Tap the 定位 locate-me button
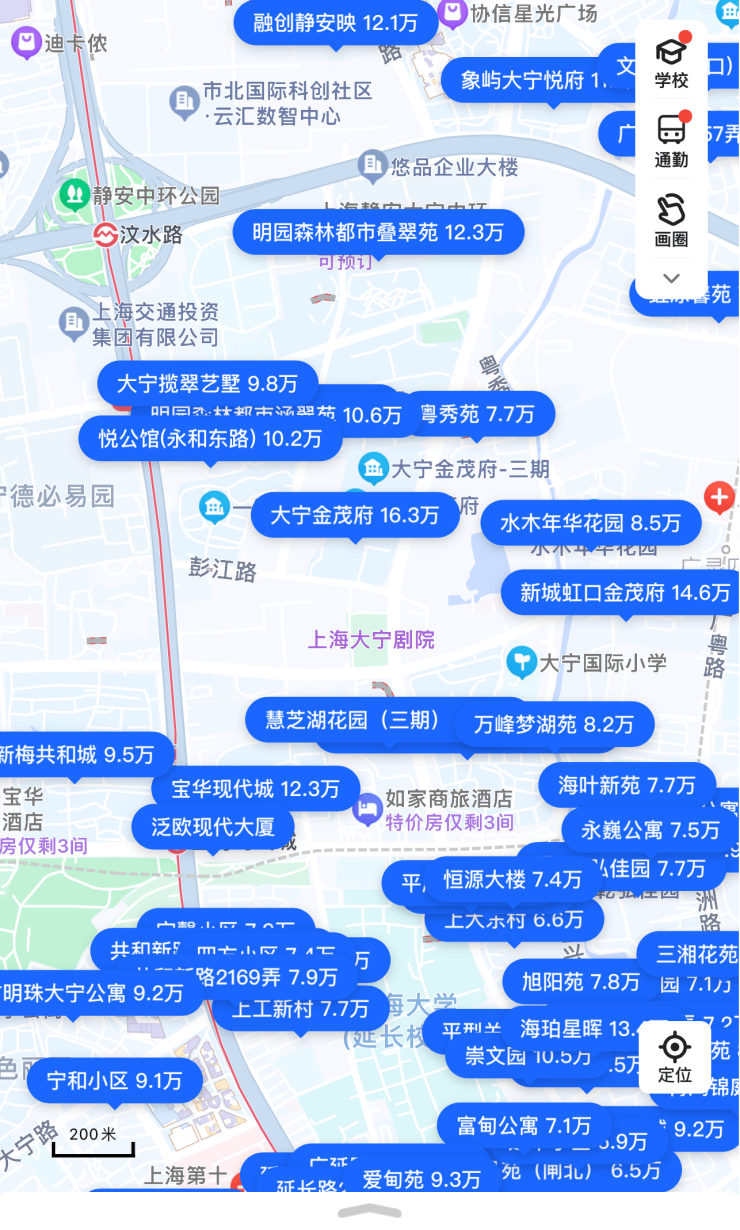 pos(675,1056)
